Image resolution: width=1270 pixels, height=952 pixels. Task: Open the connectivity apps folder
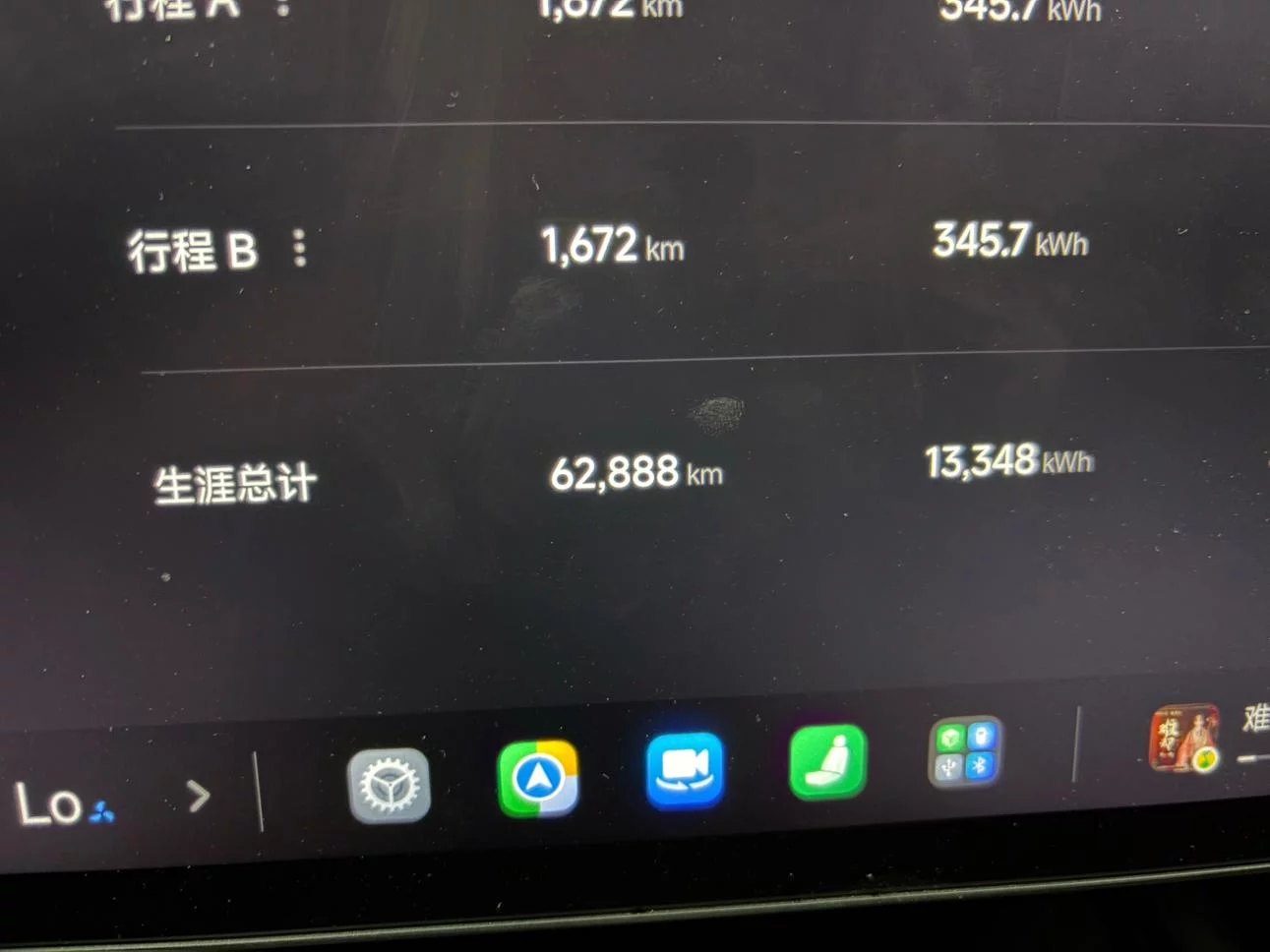[x=965, y=752]
